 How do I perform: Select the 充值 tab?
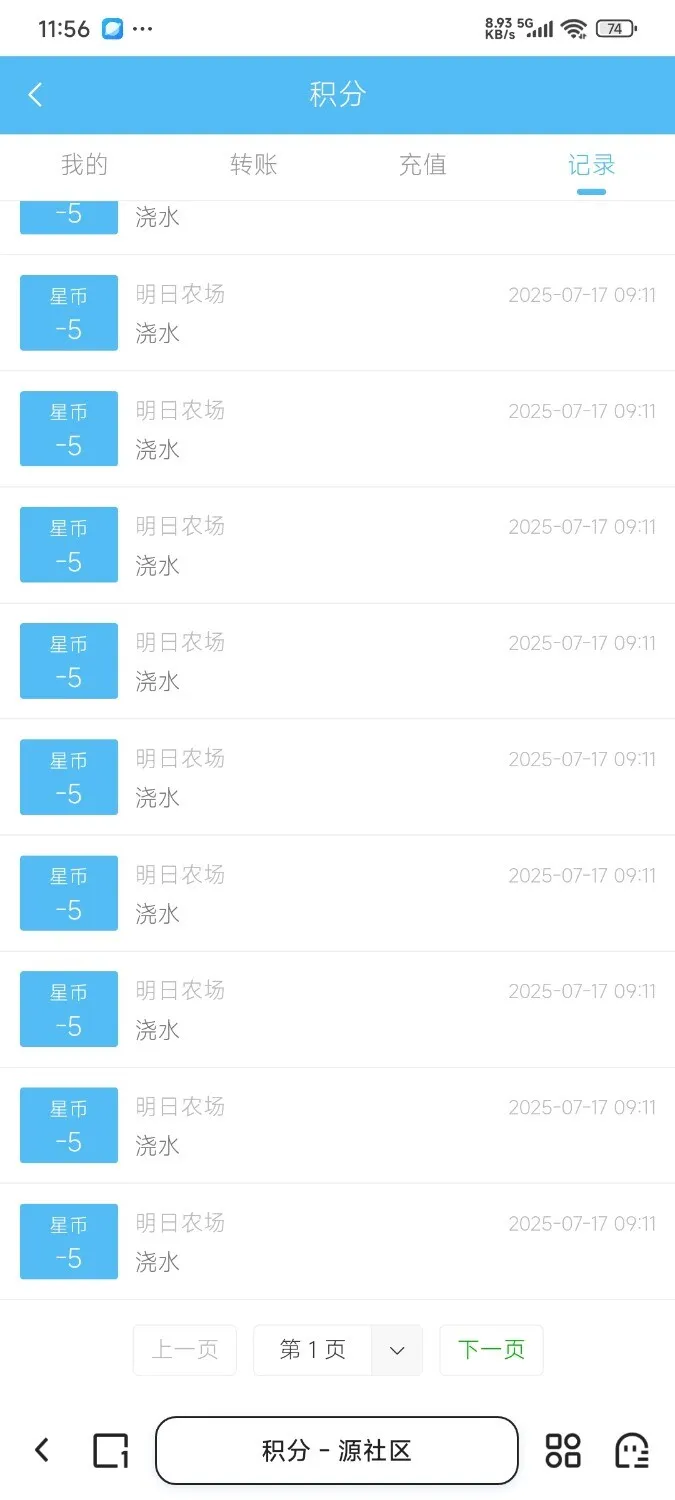pyautogui.click(x=422, y=165)
